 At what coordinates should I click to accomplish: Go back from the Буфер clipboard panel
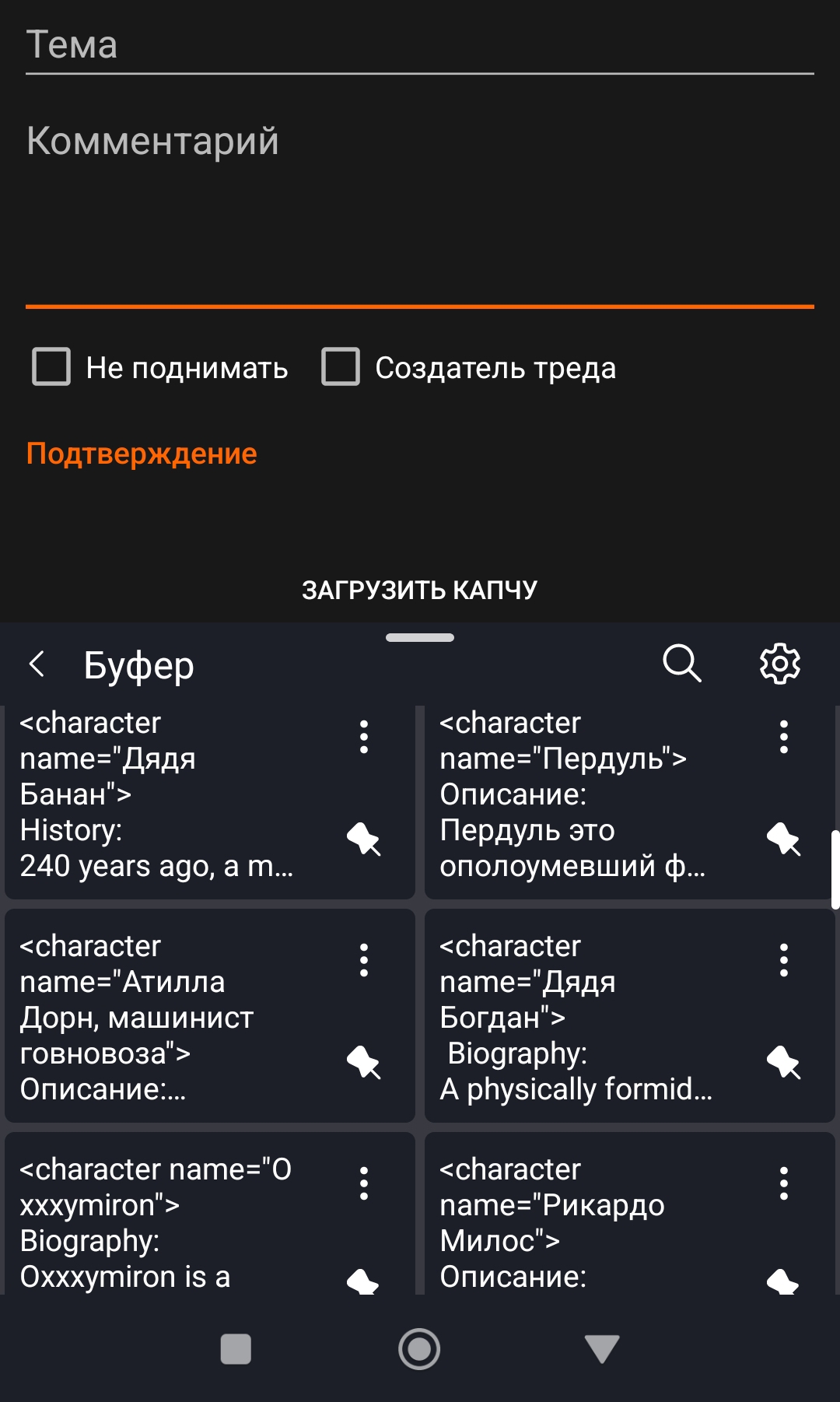tap(37, 664)
